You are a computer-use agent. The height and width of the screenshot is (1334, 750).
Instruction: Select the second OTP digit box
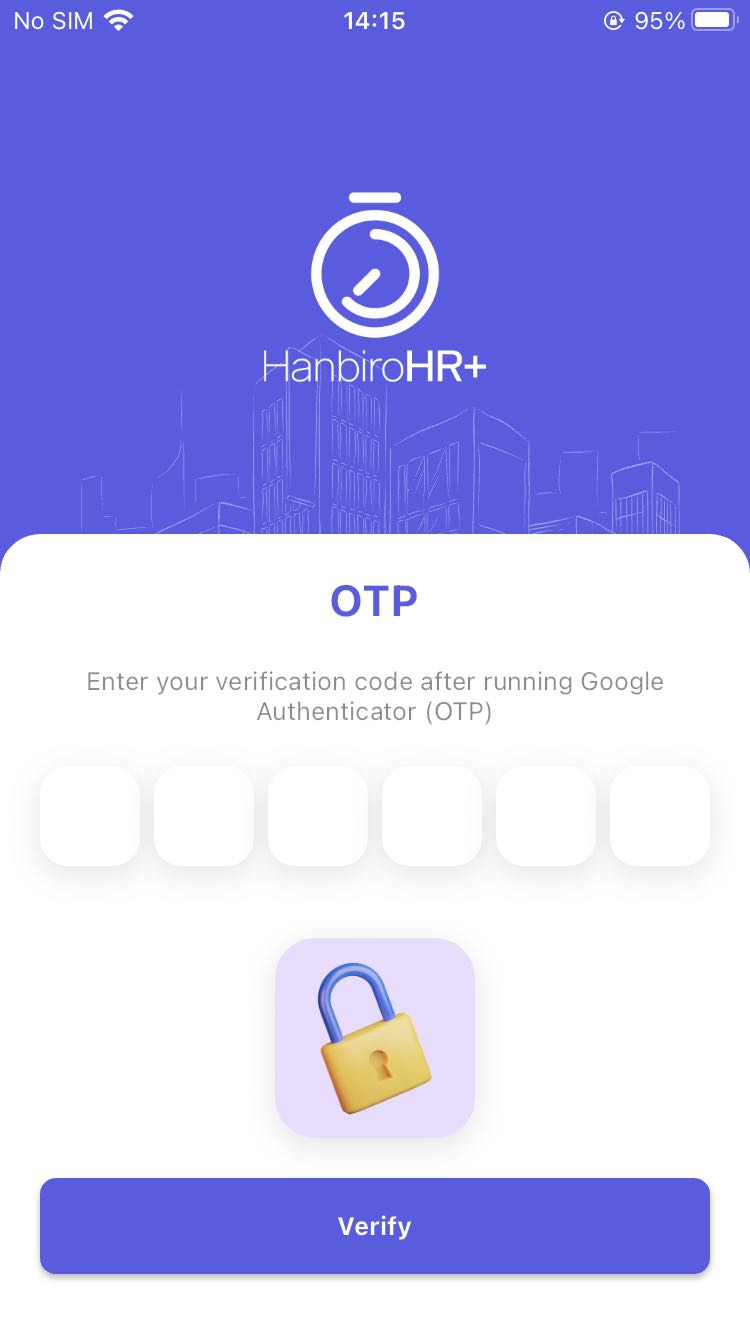click(204, 816)
